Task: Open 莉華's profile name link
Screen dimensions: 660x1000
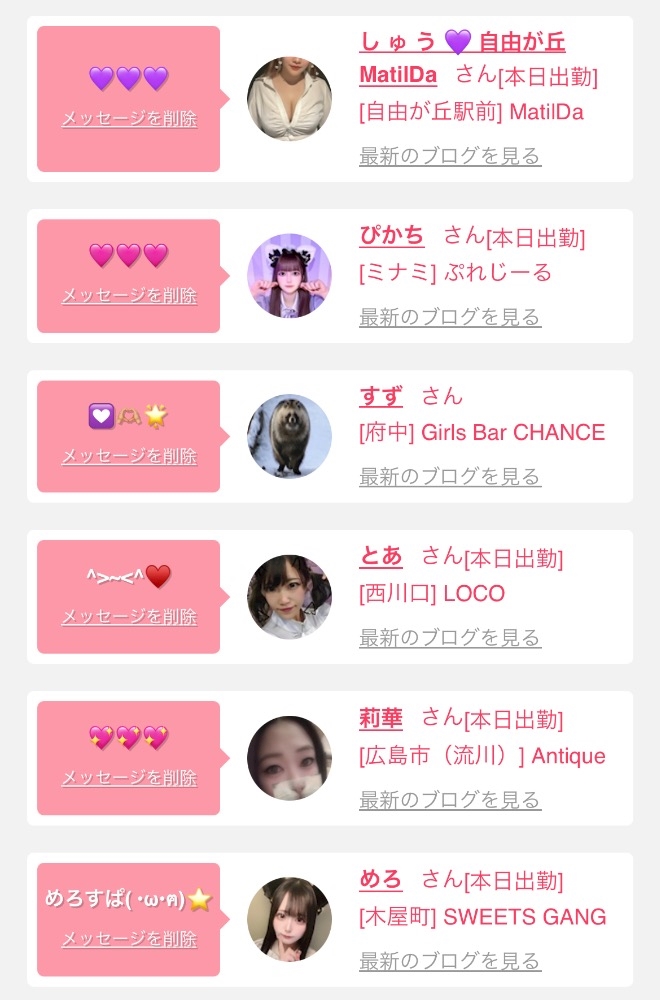Action: pos(380,718)
